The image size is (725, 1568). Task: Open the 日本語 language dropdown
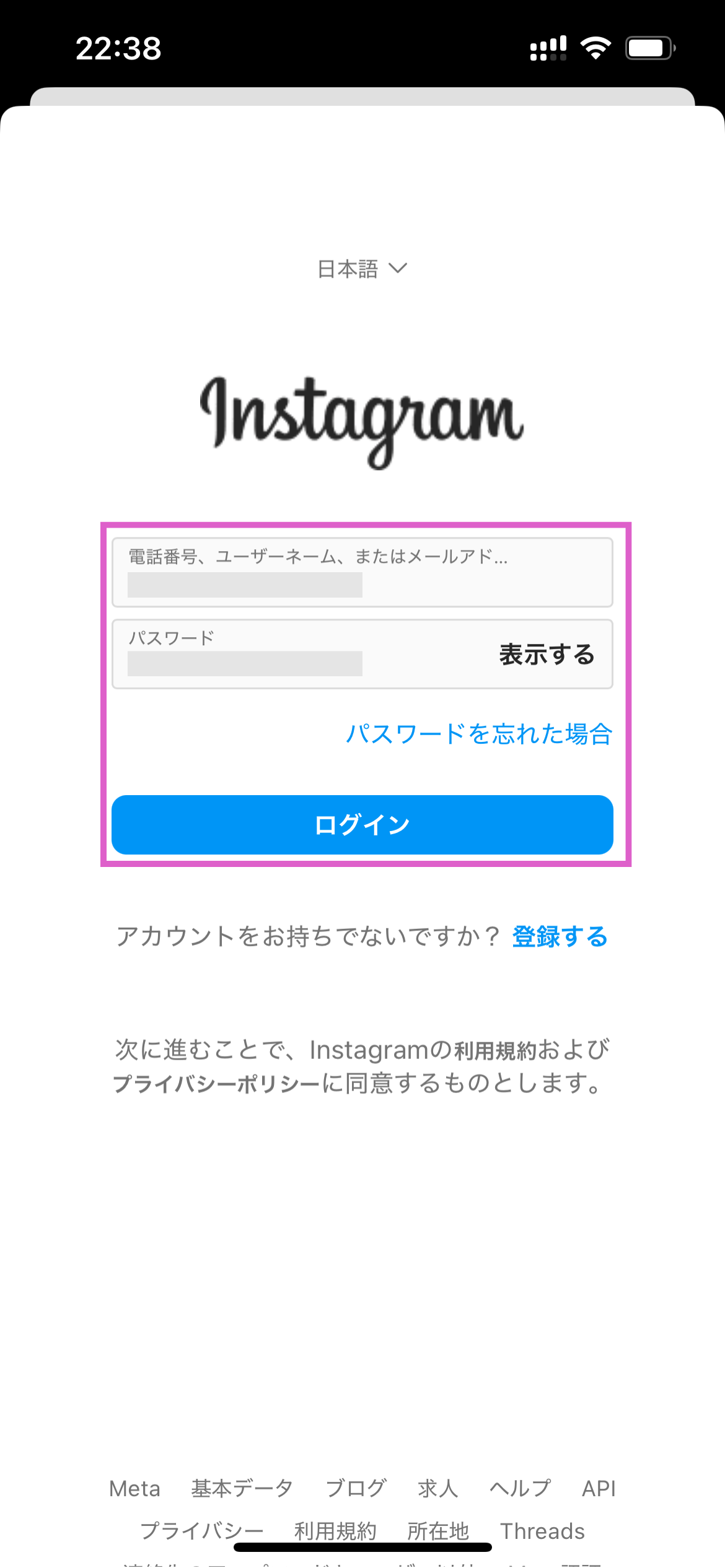362,269
